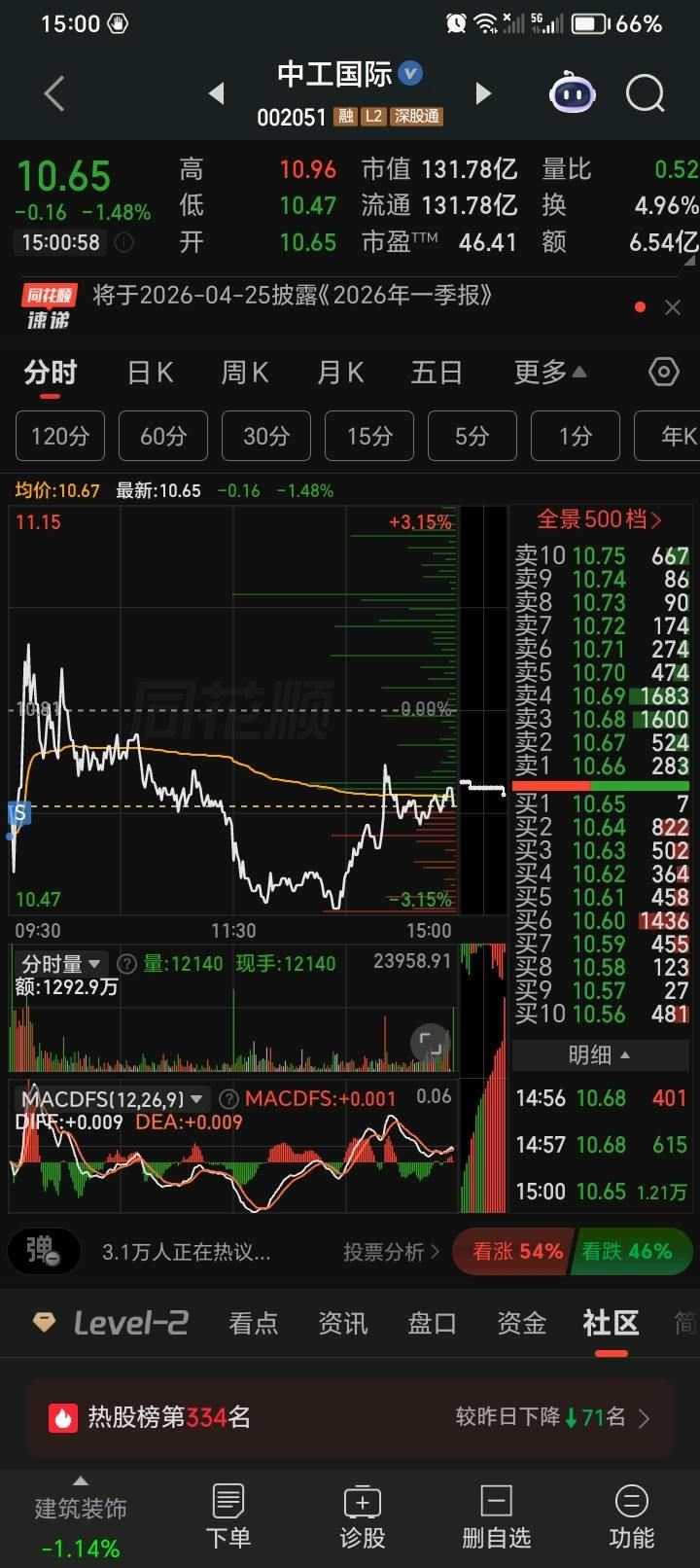Open the robot assistant icon
This screenshot has width=700, height=1568.
(572, 94)
